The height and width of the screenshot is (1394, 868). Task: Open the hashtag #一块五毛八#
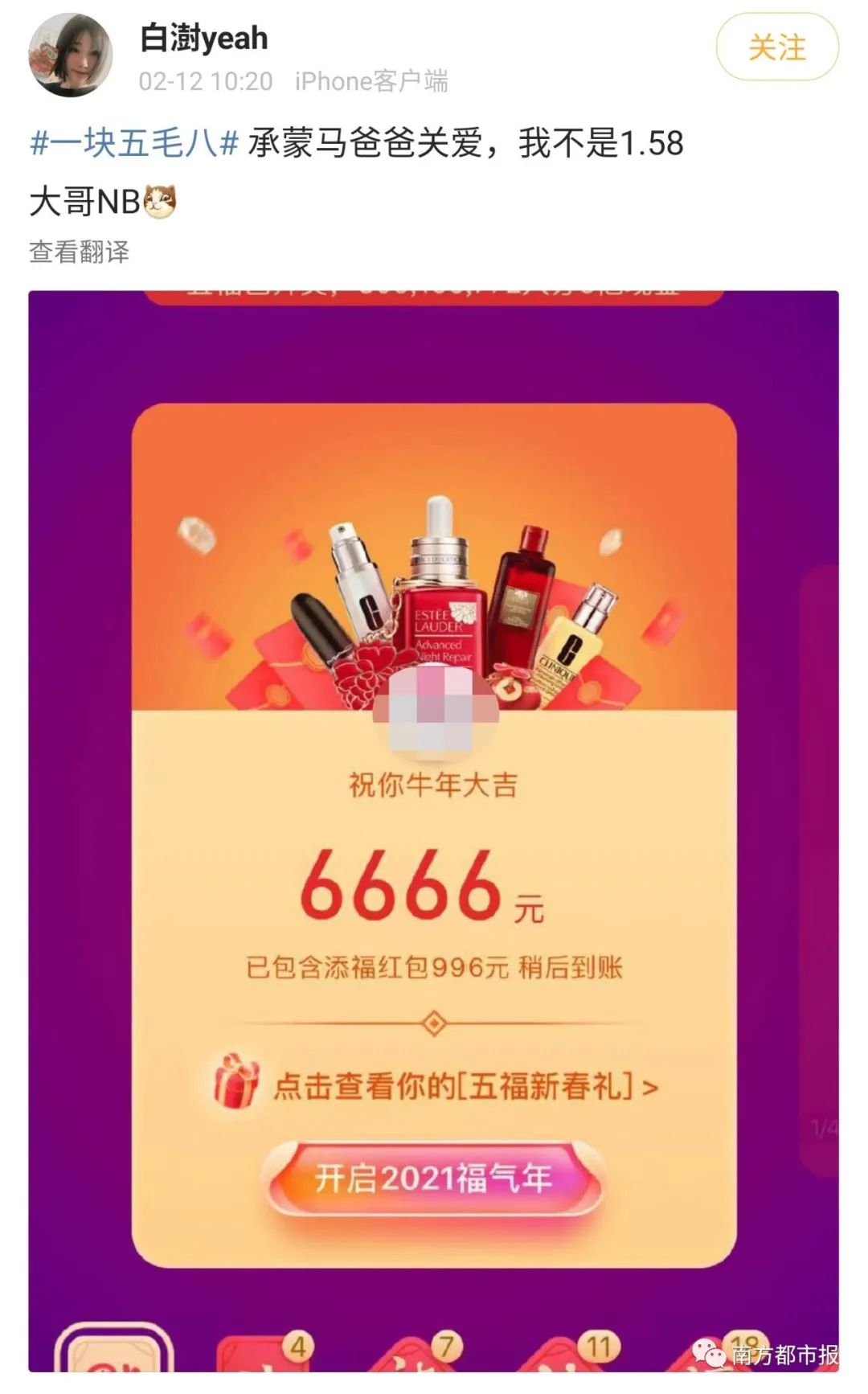134,143
